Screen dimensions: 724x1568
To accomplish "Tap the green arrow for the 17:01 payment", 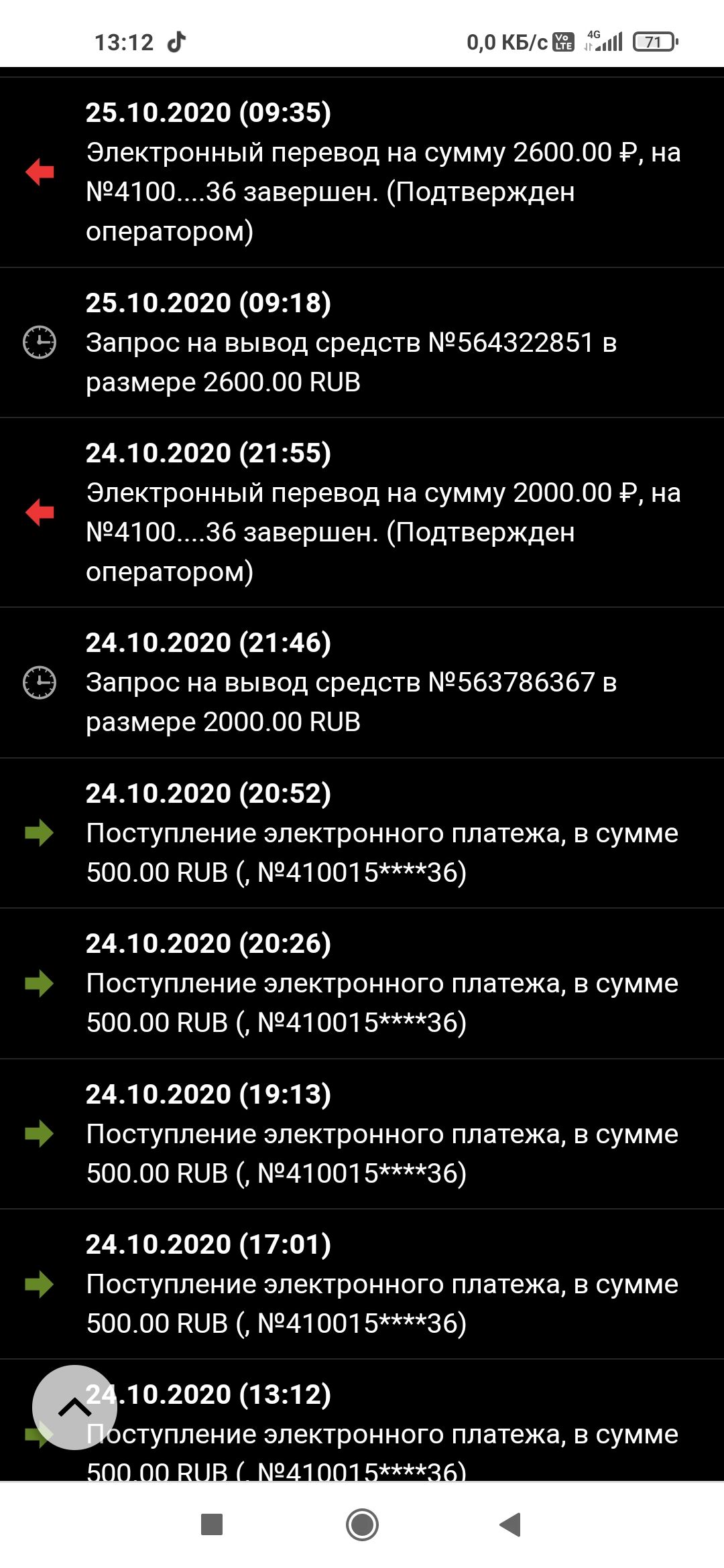I will click(x=38, y=1285).
